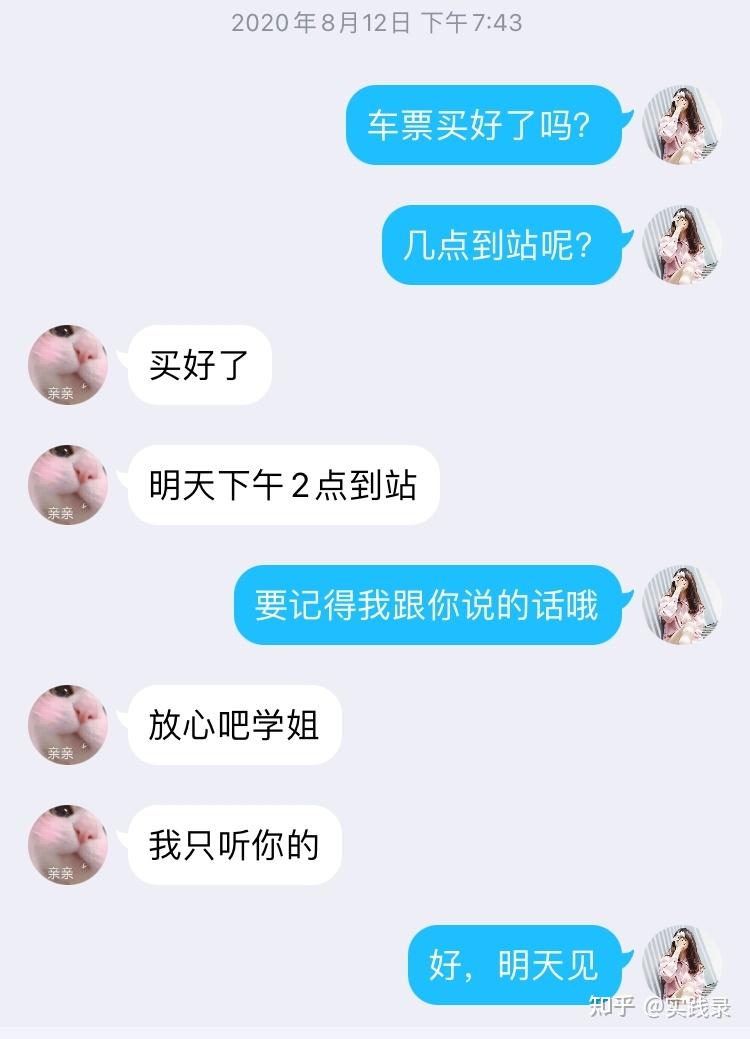Tap the avatar beside "要记得我跟你说的话哦"
The image size is (750, 1039).
[x=682, y=605]
